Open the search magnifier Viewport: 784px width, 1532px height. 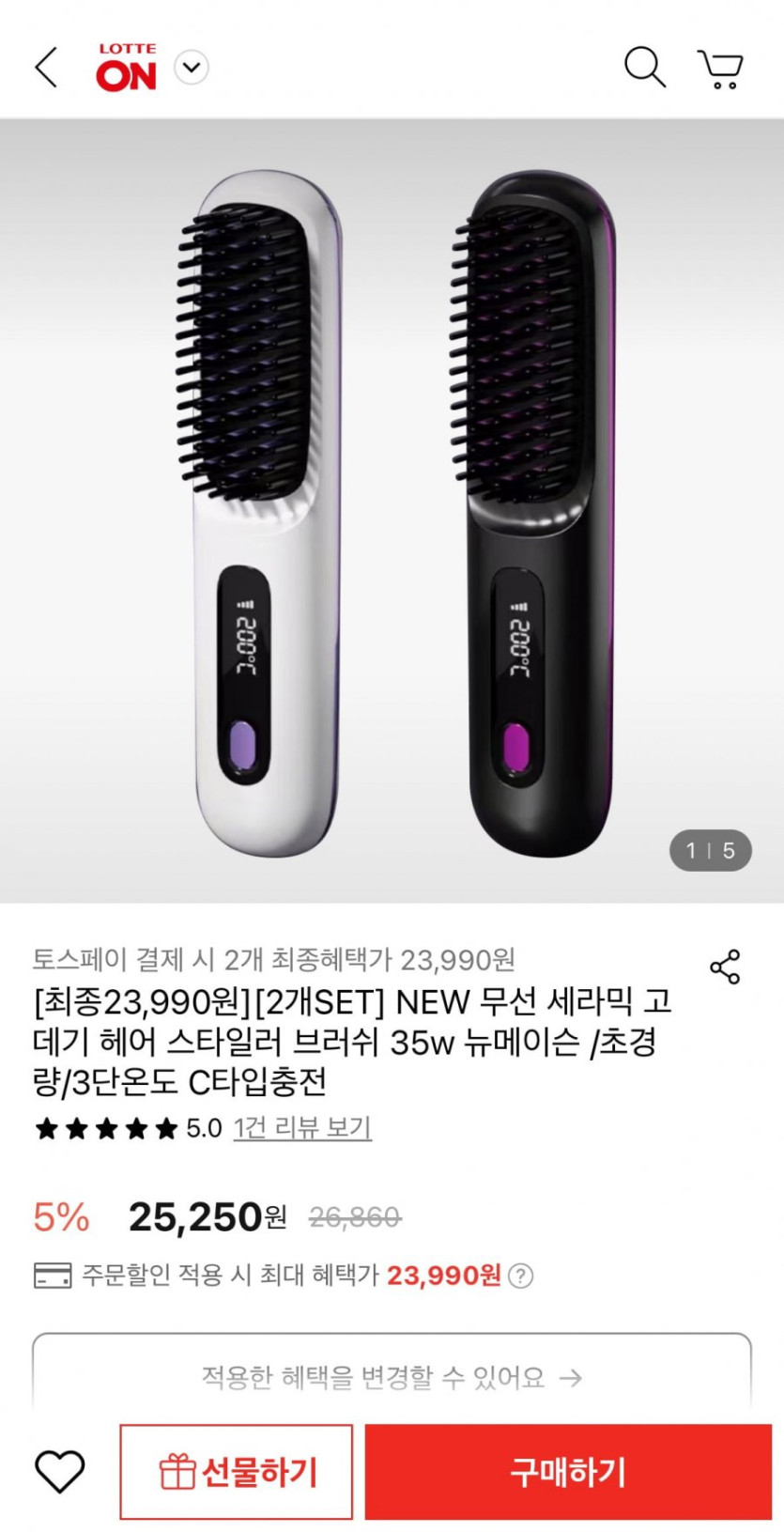tap(644, 68)
